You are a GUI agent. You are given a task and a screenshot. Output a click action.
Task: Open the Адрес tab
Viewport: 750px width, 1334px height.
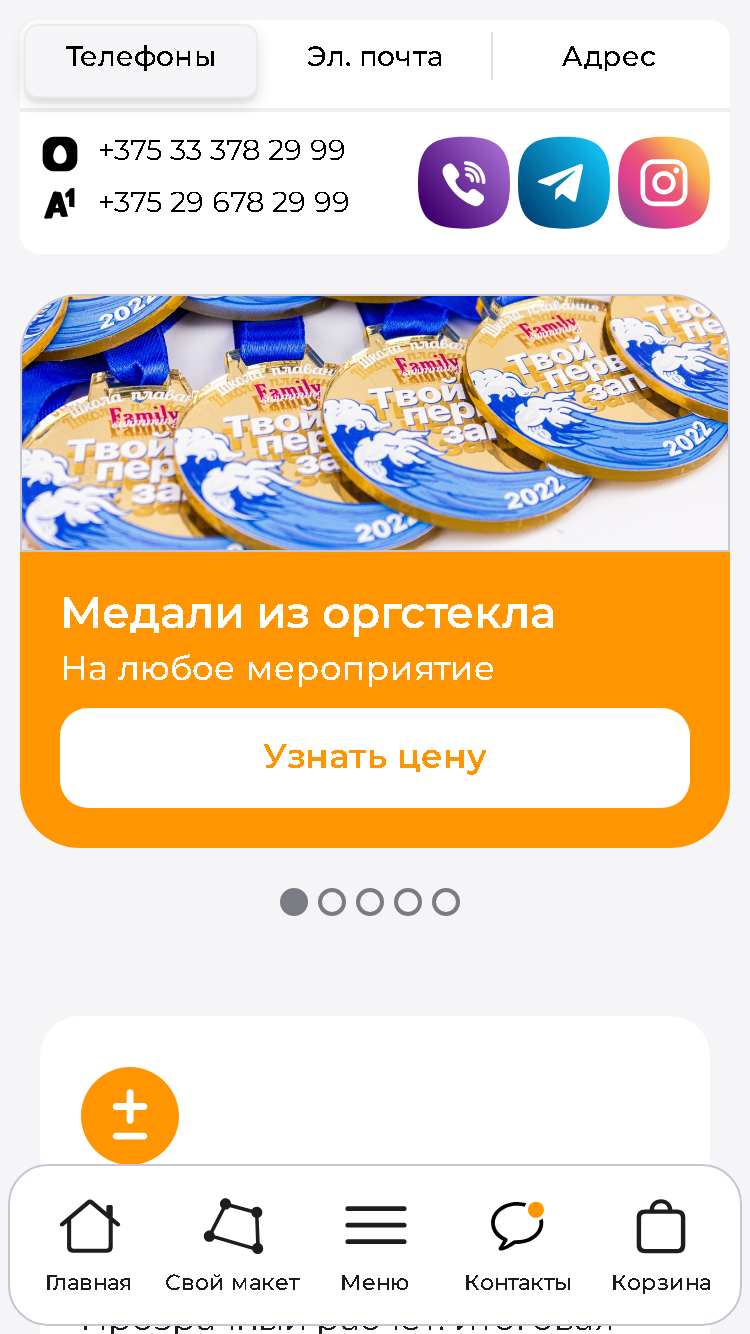pyautogui.click(x=609, y=57)
